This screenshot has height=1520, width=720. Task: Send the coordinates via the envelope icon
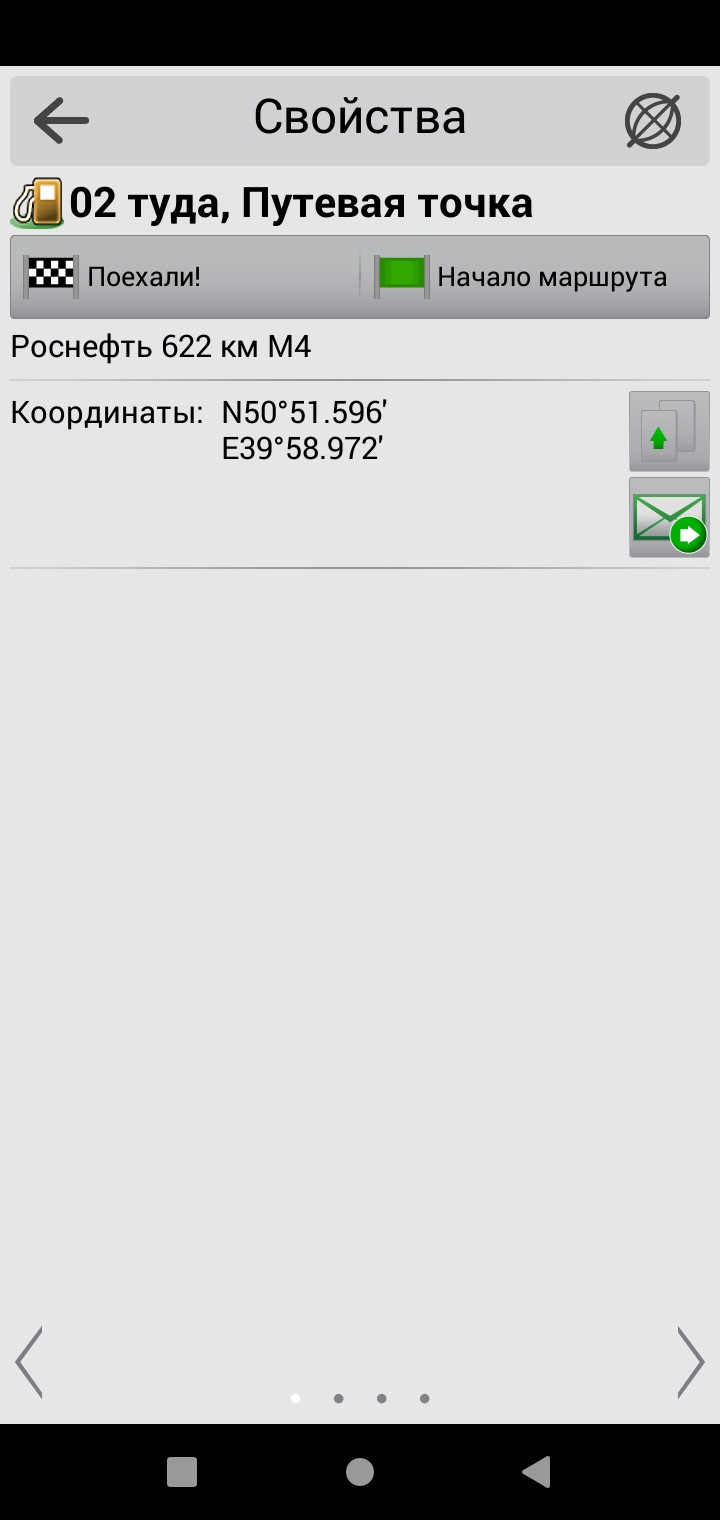[668, 517]
